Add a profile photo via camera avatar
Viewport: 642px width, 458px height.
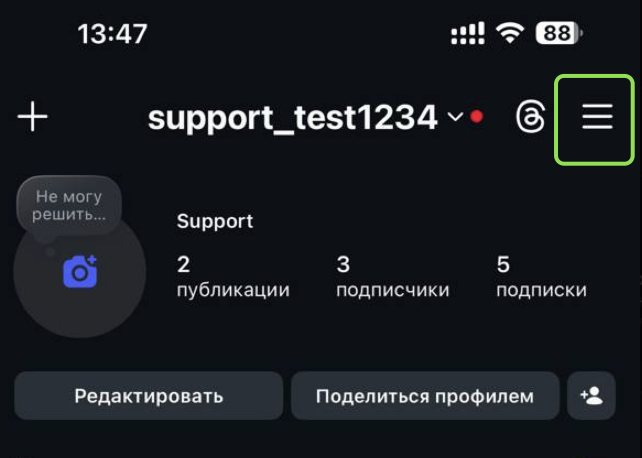[x=80, y=271]
